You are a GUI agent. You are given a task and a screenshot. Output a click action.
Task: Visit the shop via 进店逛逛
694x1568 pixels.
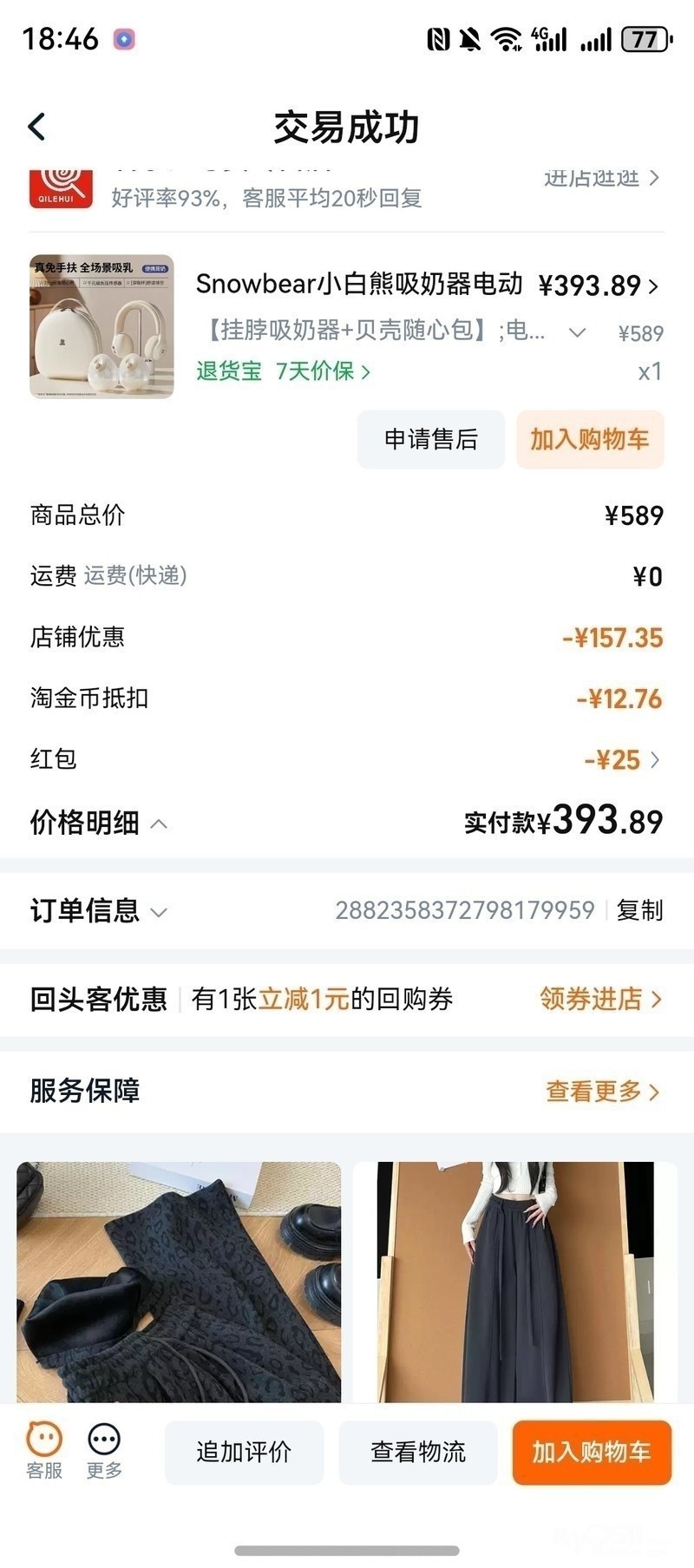[601, 178]
